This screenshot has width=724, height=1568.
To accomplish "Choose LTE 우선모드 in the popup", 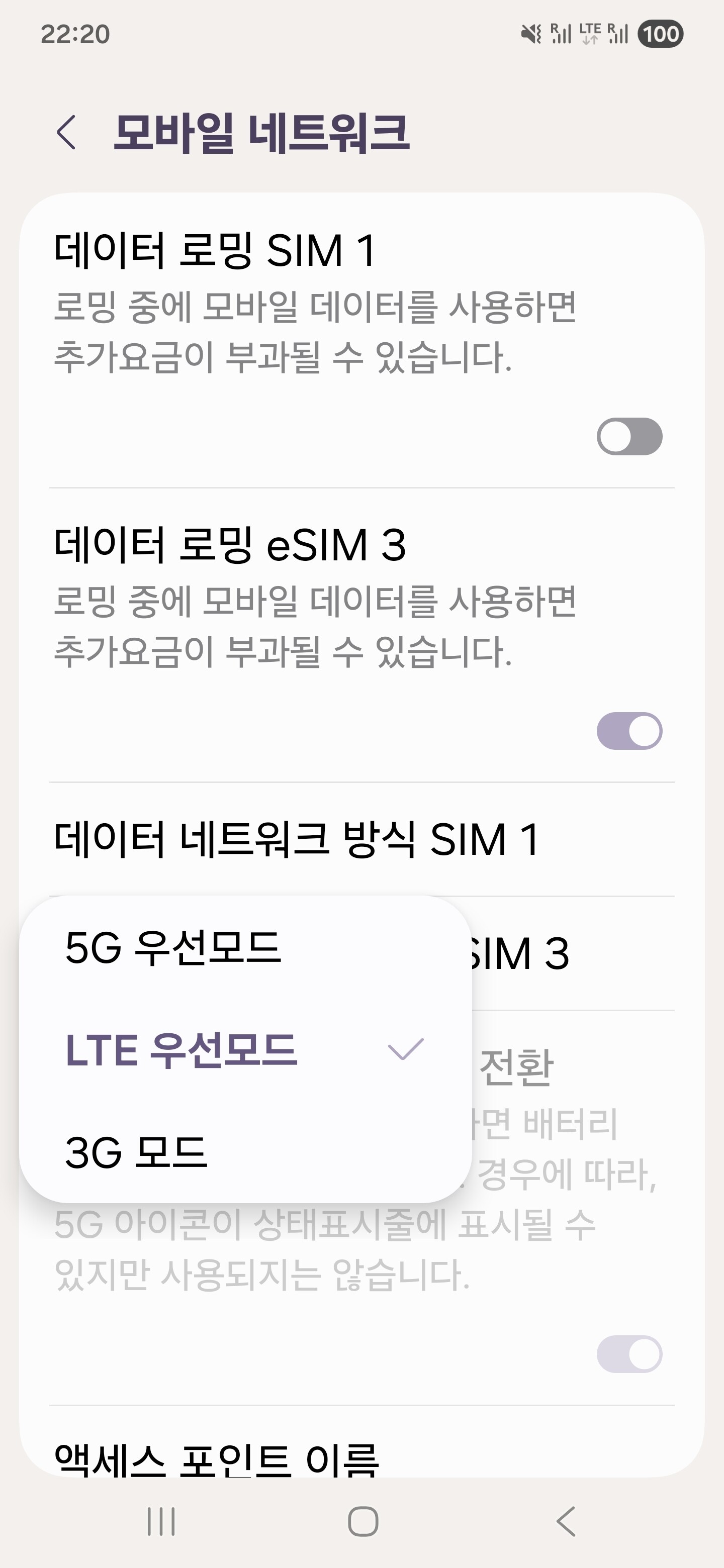I will (245, 1050).
